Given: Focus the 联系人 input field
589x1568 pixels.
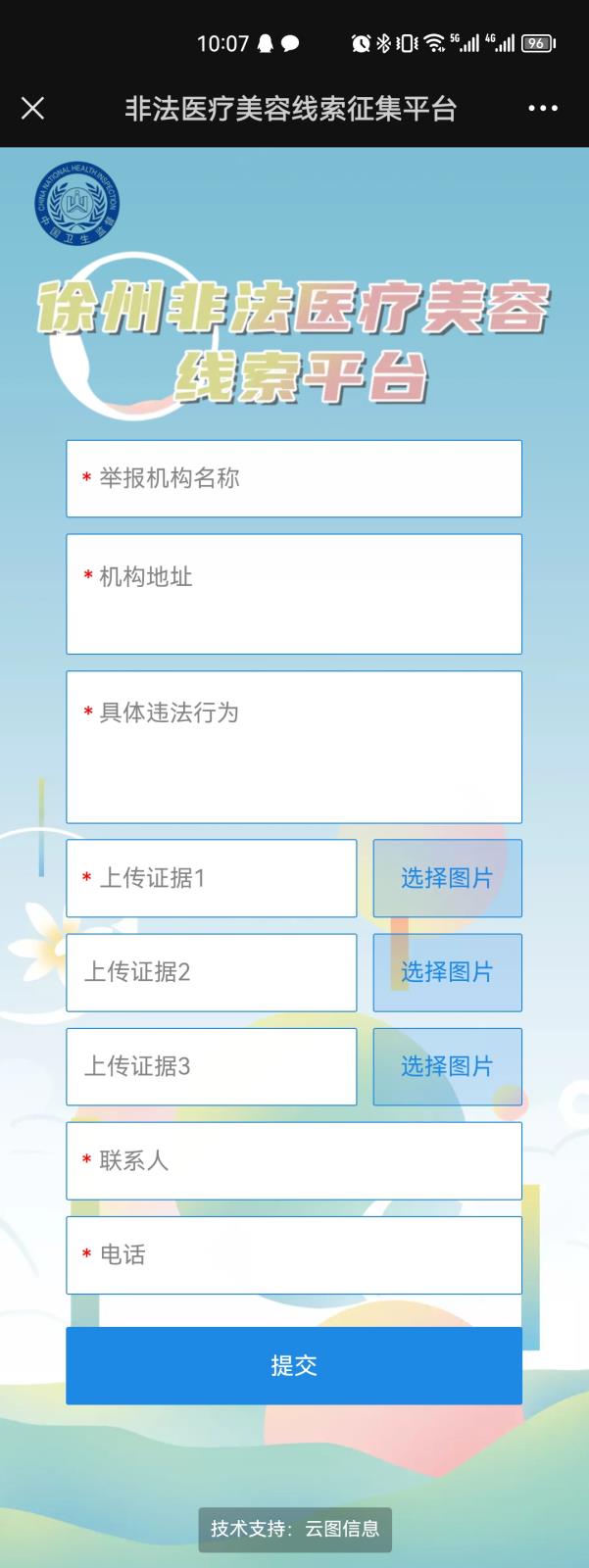Looking at the screenshot, I should pos(294,1160).
